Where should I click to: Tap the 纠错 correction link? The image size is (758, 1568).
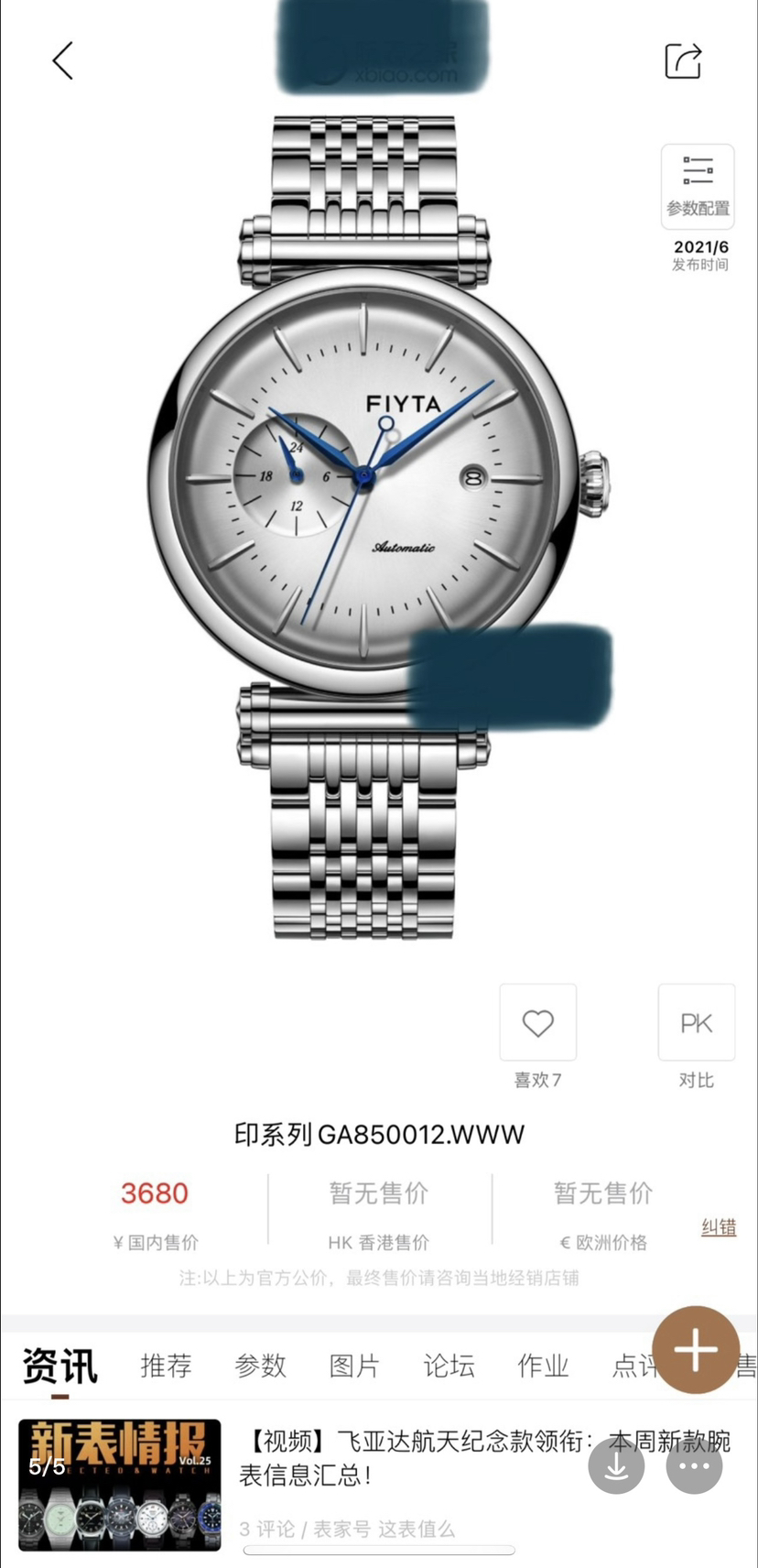coord(718,1227)
